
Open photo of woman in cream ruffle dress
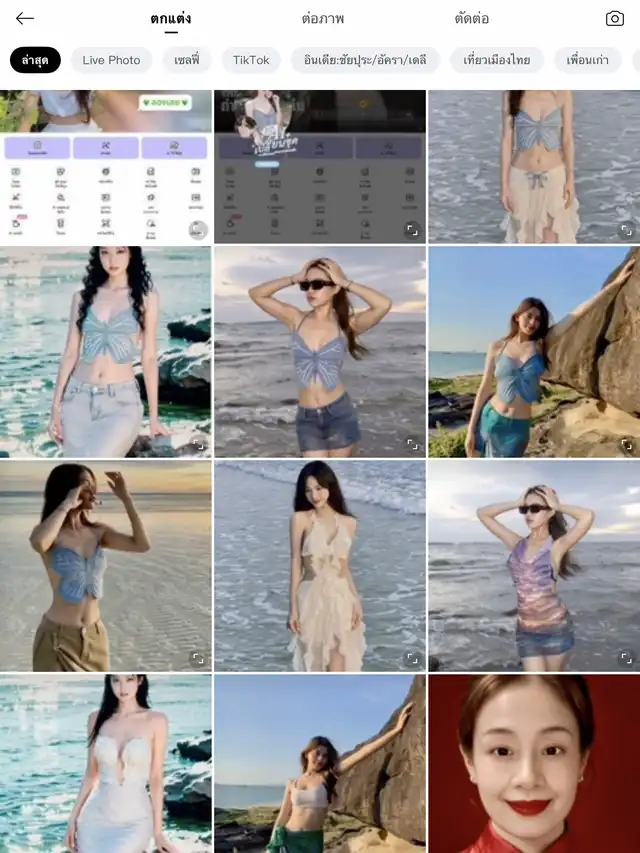coord(319,565)
